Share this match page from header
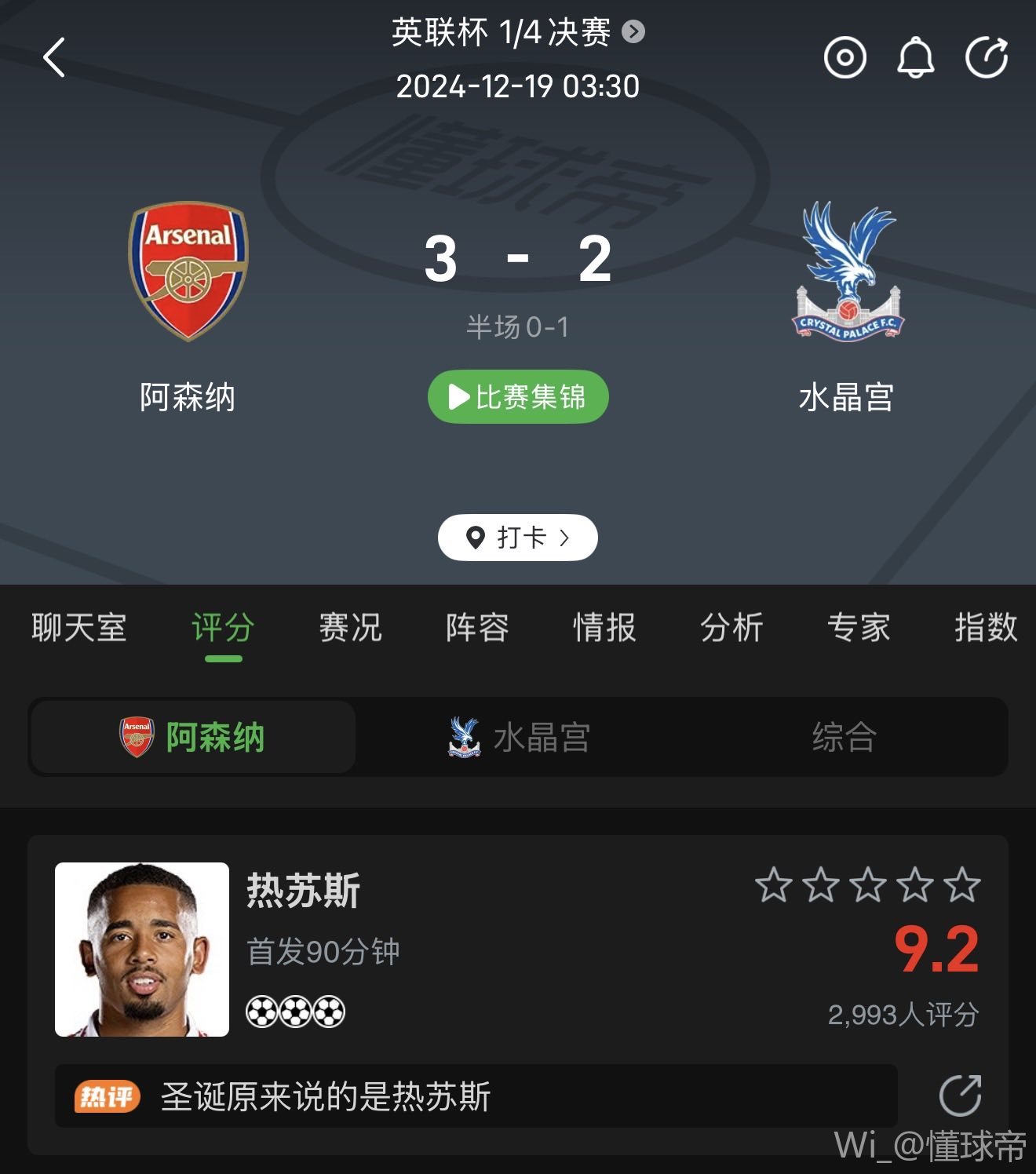The height and width of the screenshot is (1174, 1036). pyautogui.click(x=986, y=58)
